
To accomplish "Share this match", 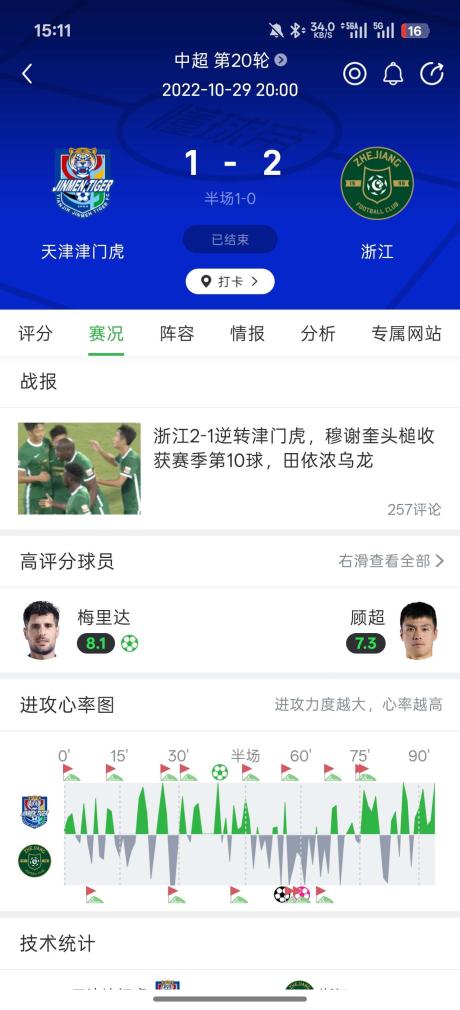I will click(x=432, y=74).
